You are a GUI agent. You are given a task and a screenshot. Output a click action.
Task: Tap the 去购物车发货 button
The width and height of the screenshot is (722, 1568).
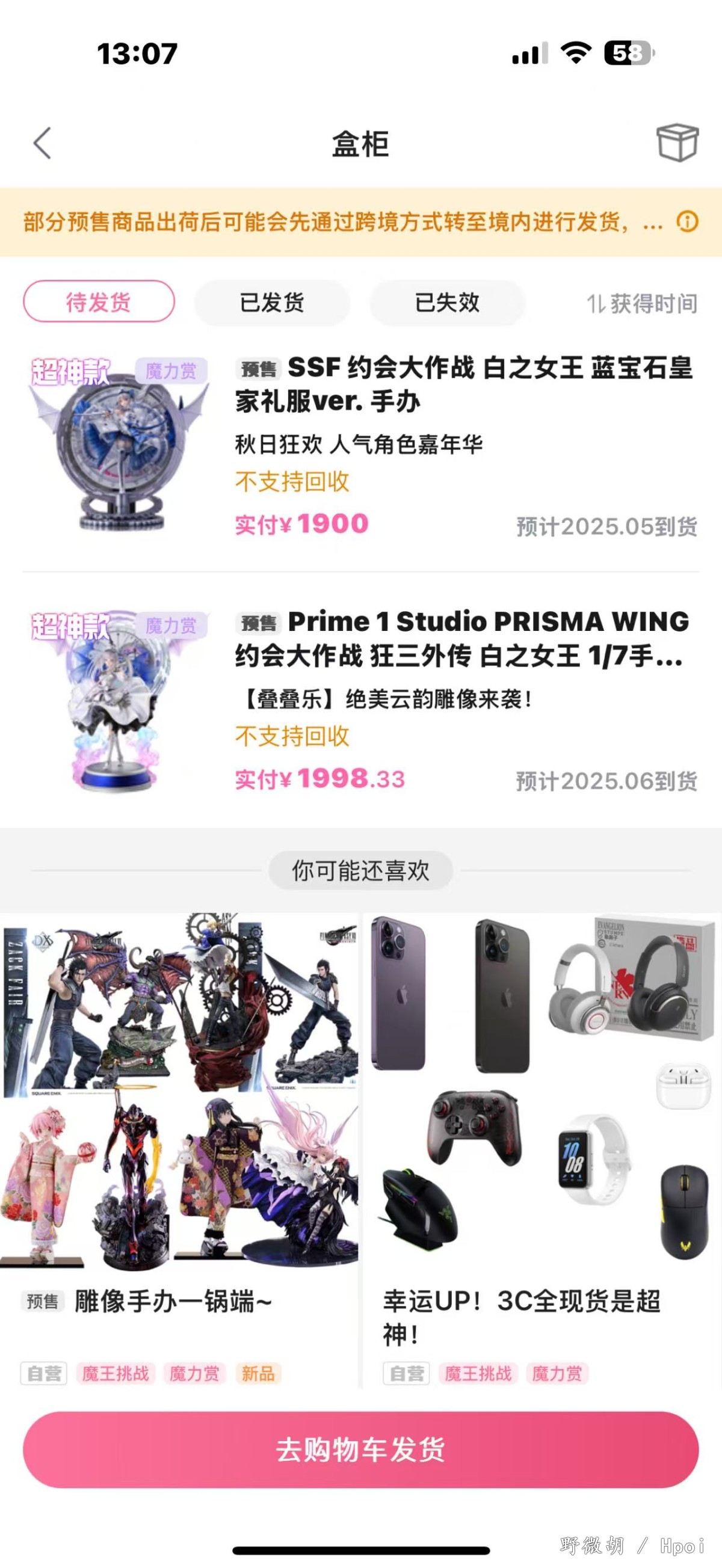(x=360, y=1449)
